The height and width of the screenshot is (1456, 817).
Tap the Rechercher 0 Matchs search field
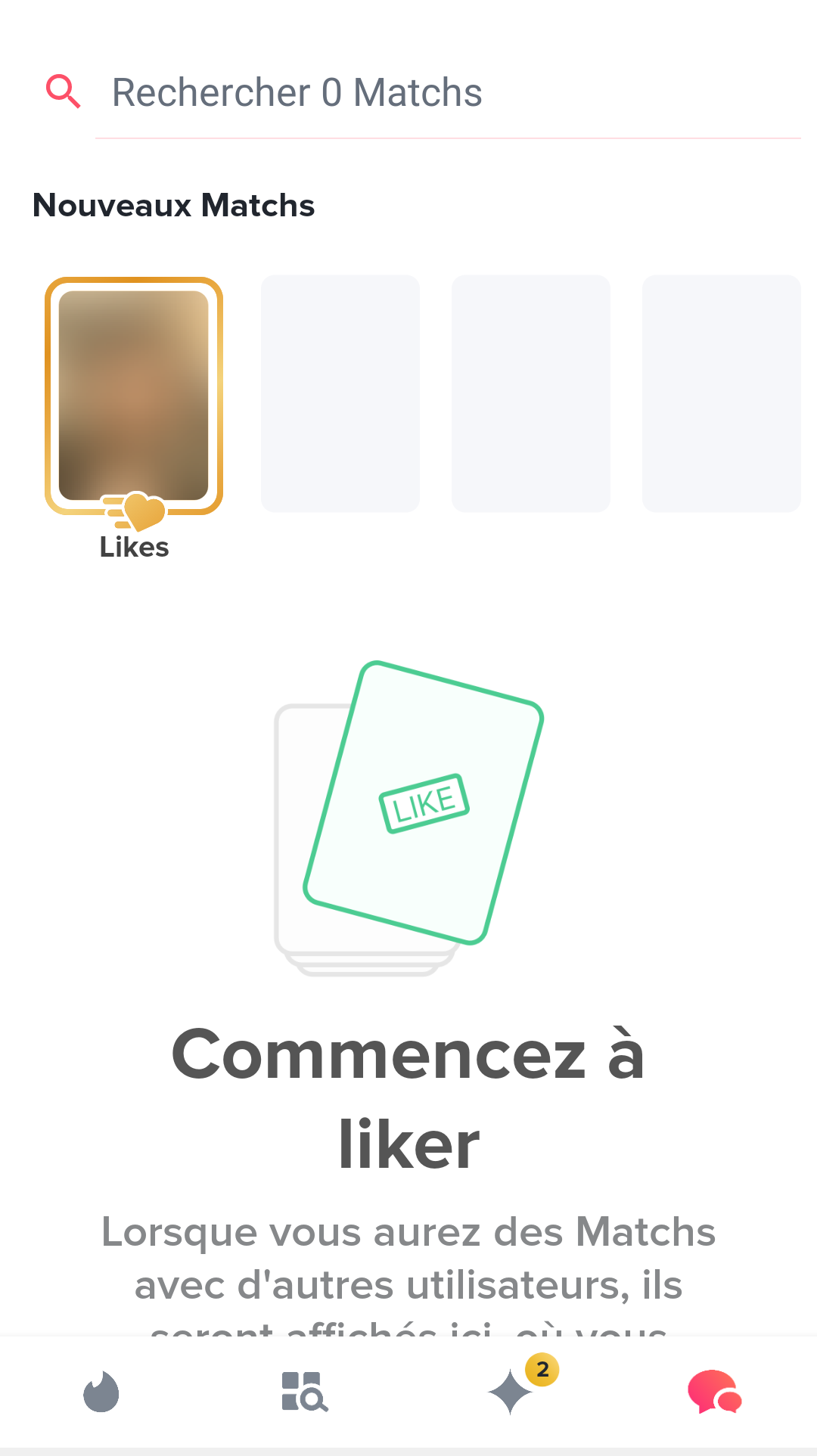[446, 93]
